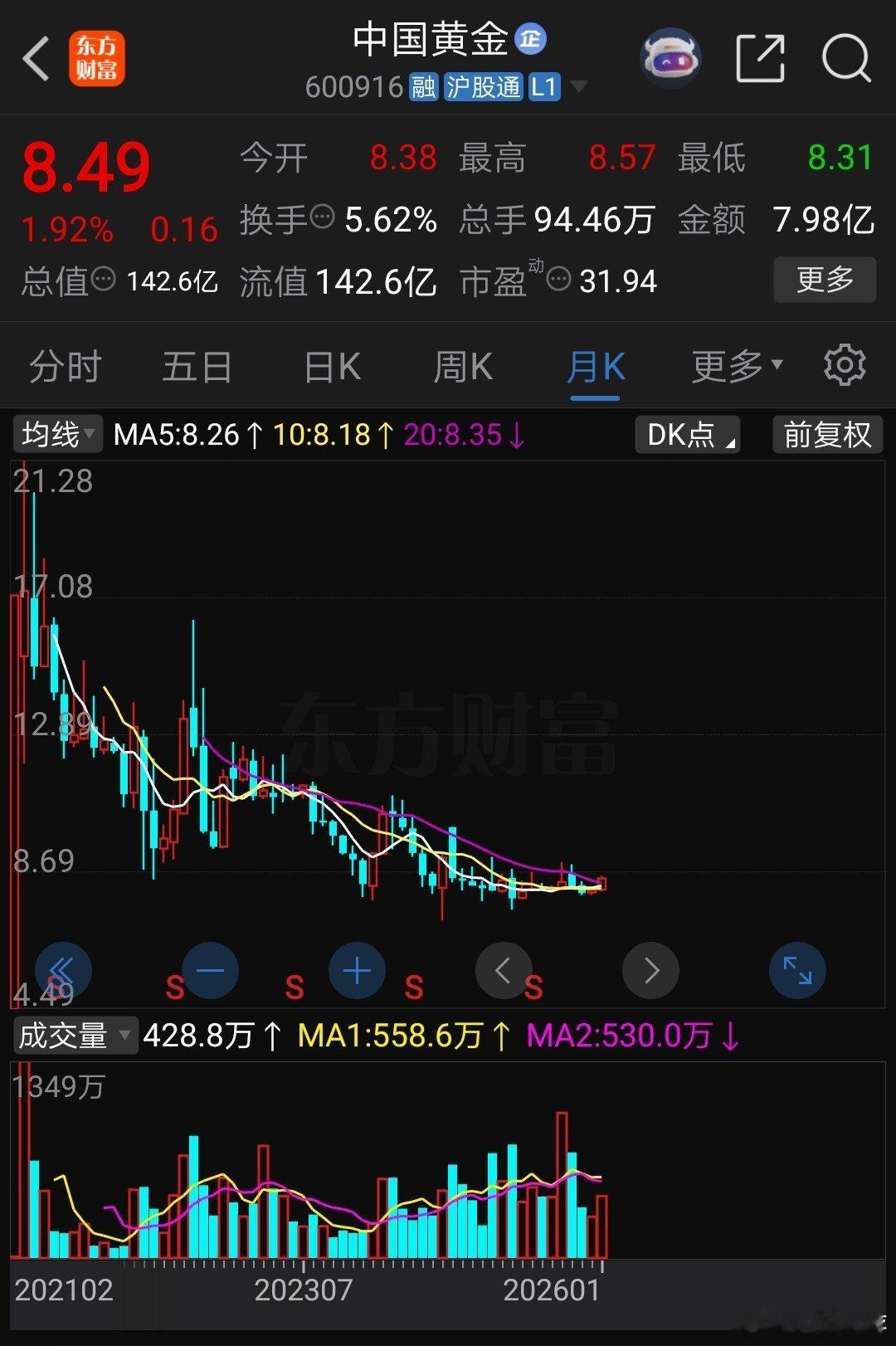Tap the back arrow to return

pos(35,58)
